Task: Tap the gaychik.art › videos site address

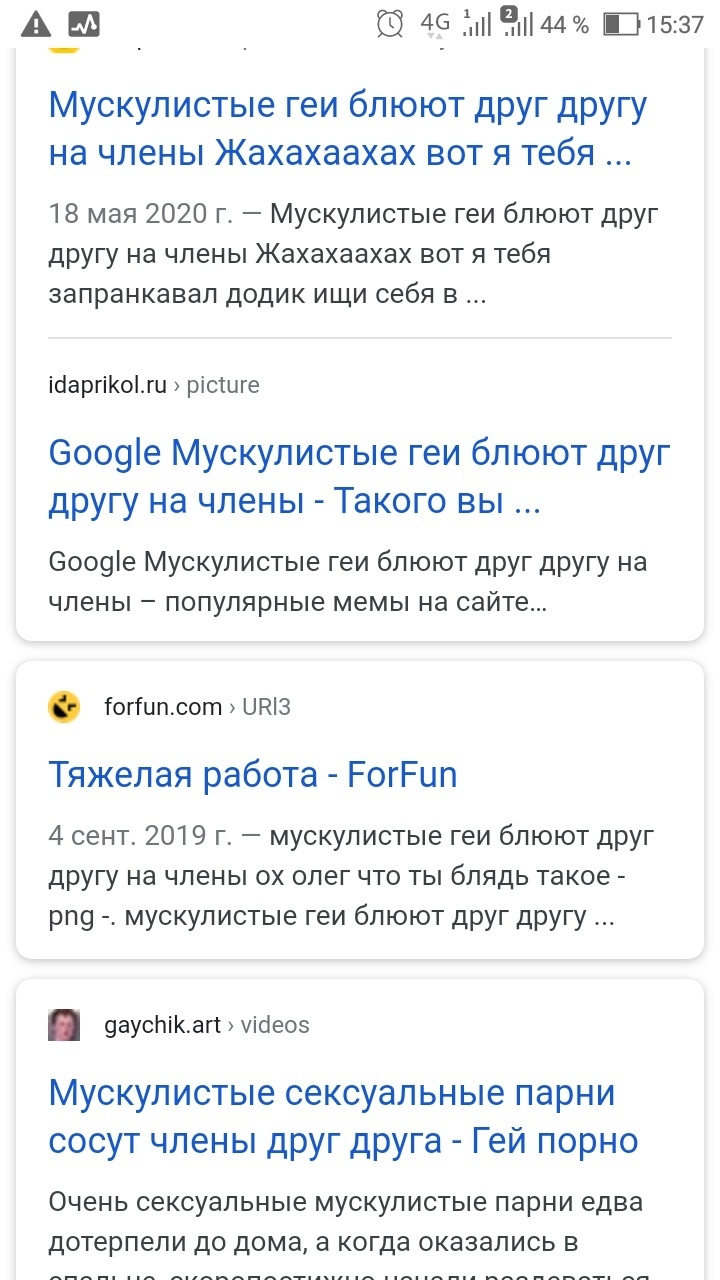Action: (206, 1025)
